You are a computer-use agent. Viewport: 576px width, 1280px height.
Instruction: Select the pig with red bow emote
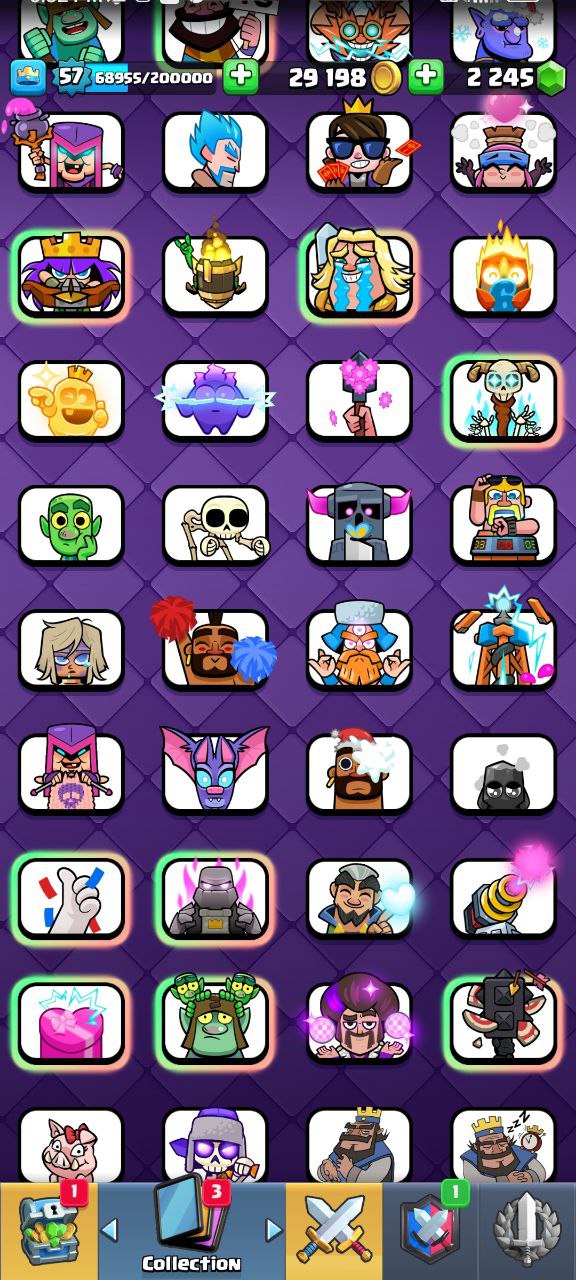[71, 1145]
